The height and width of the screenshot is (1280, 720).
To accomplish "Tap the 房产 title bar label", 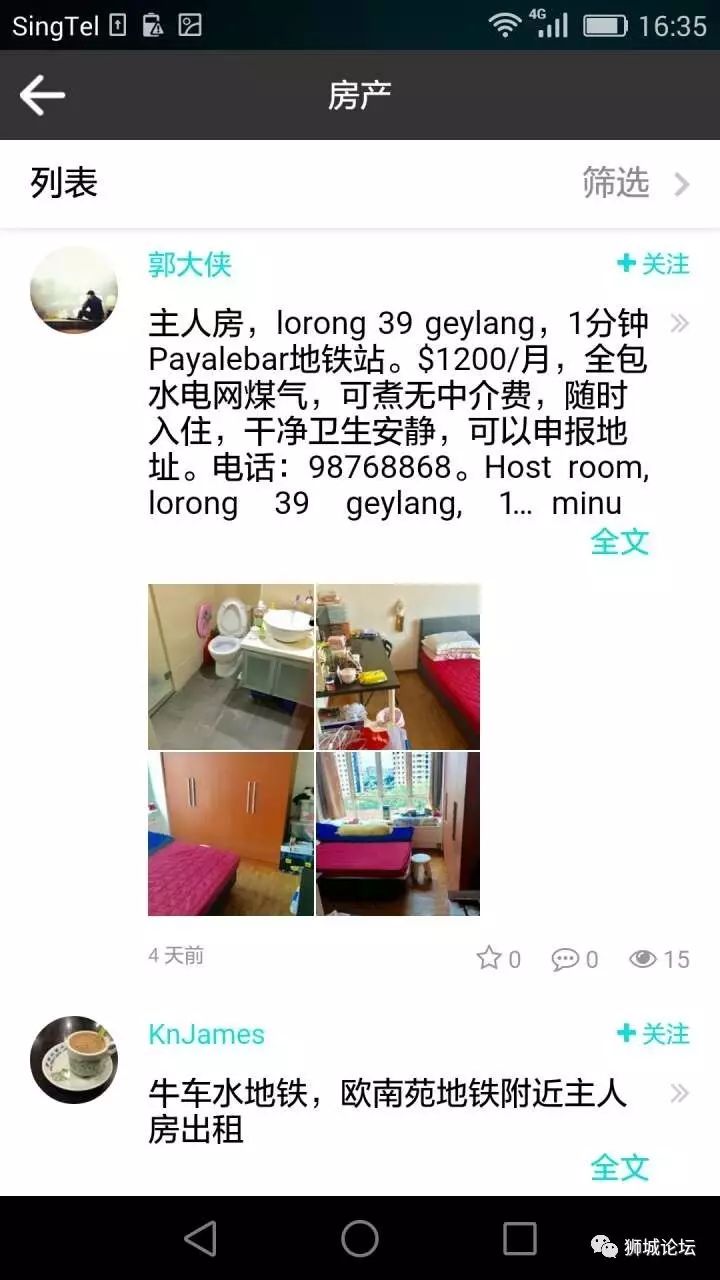I will click(x=360, y=95).
